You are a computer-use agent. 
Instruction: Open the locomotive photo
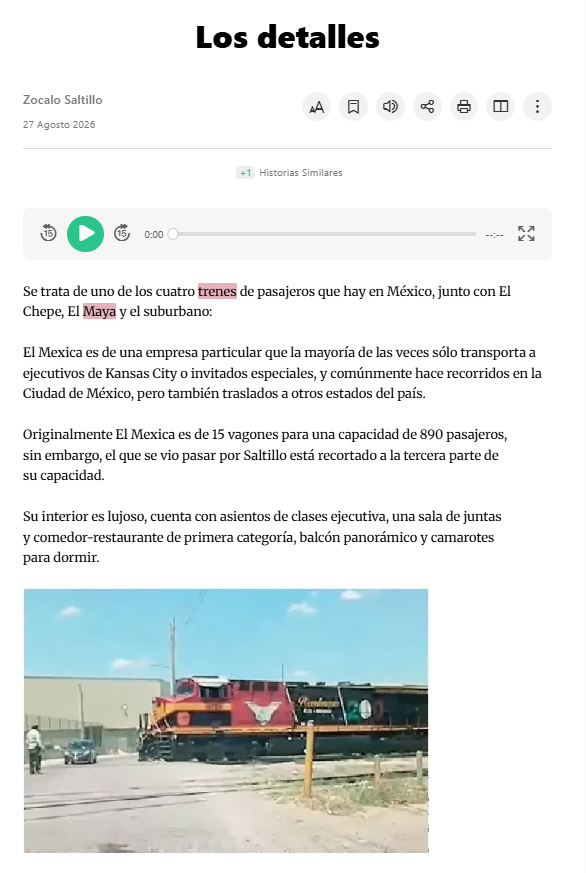[226, 720]
